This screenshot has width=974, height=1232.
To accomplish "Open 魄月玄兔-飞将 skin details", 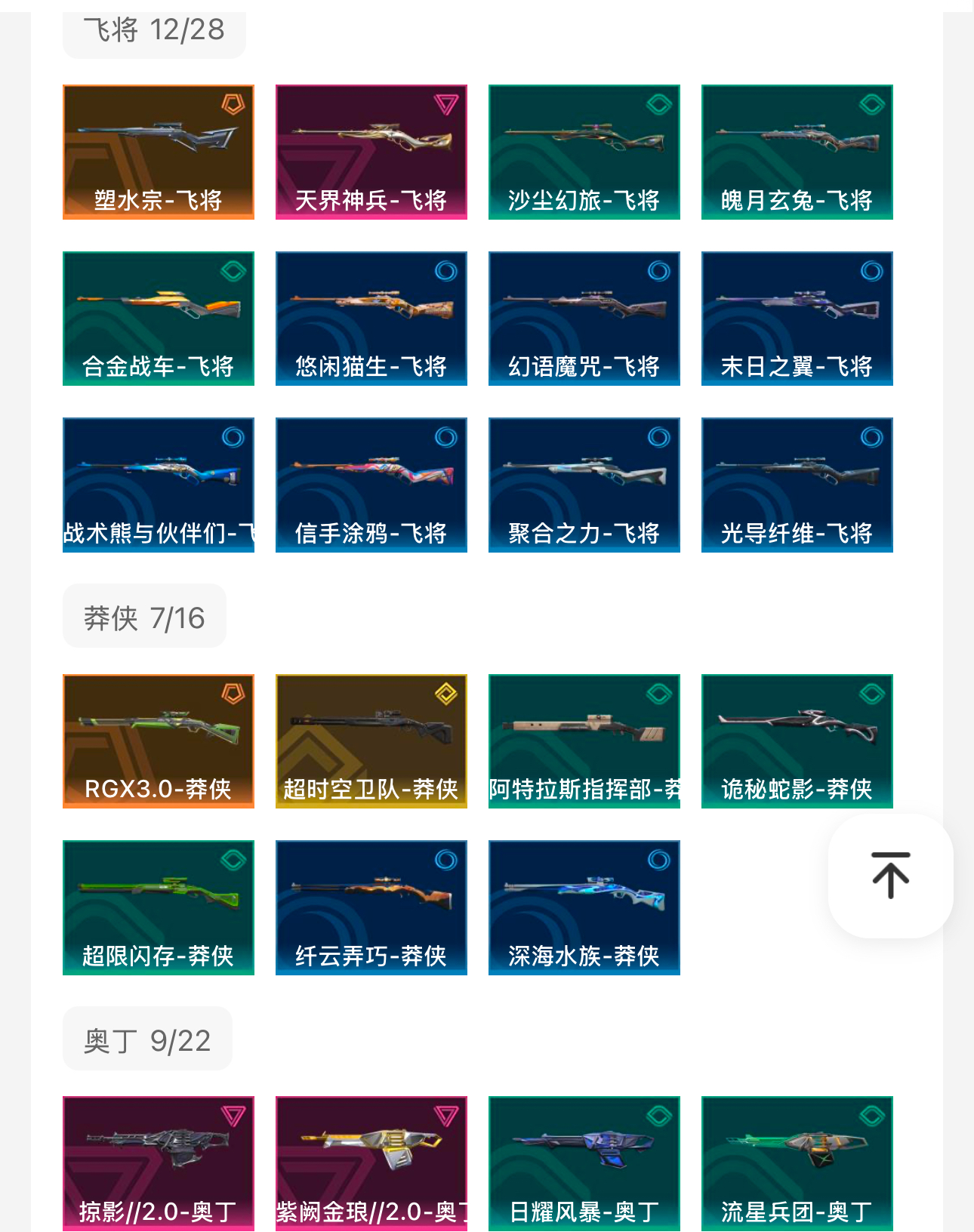I will pyautogui.click(x=797, y=152).
